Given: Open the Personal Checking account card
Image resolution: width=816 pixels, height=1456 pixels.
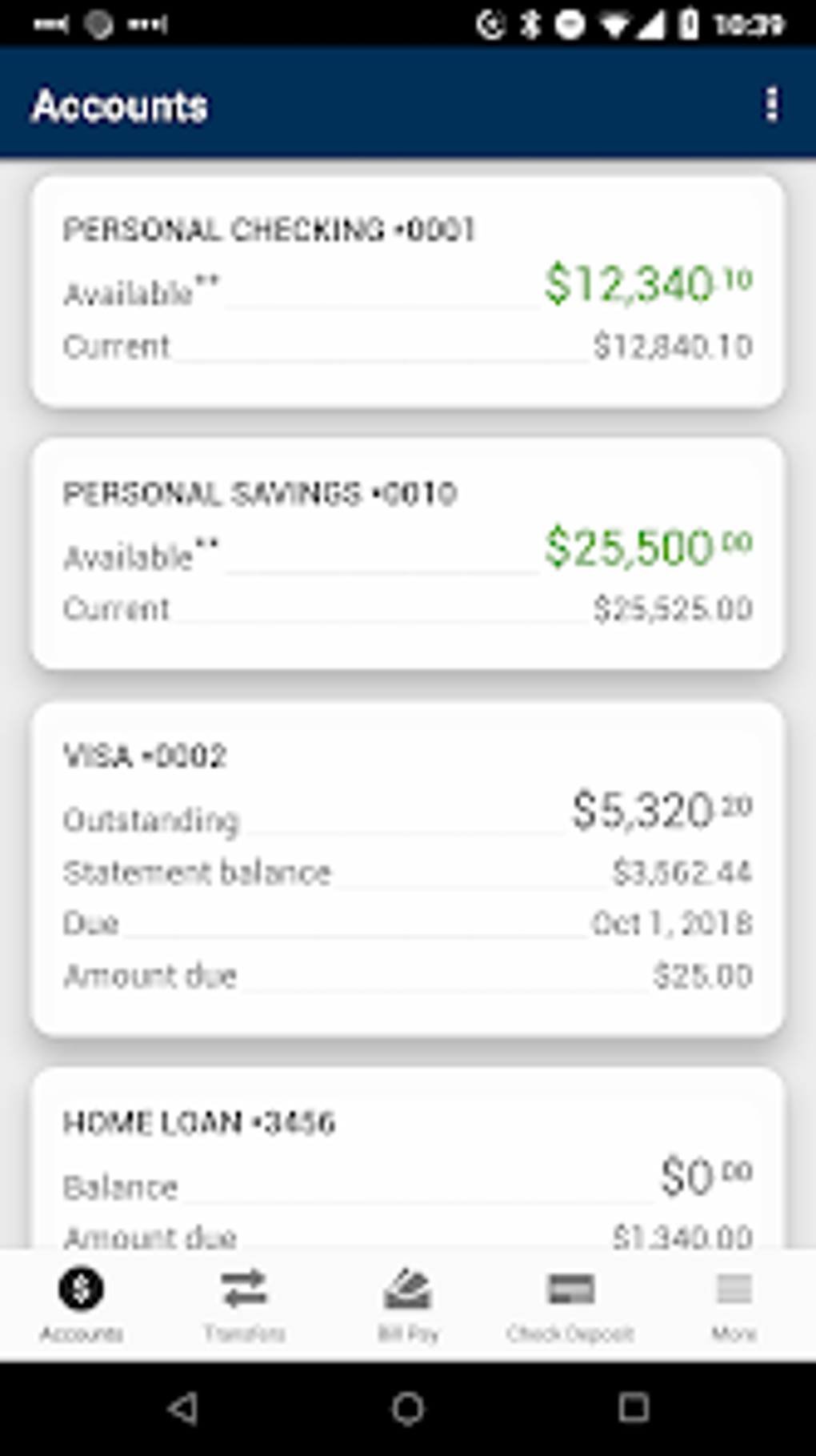Looking at the screenshot, I should coord(407,292).
